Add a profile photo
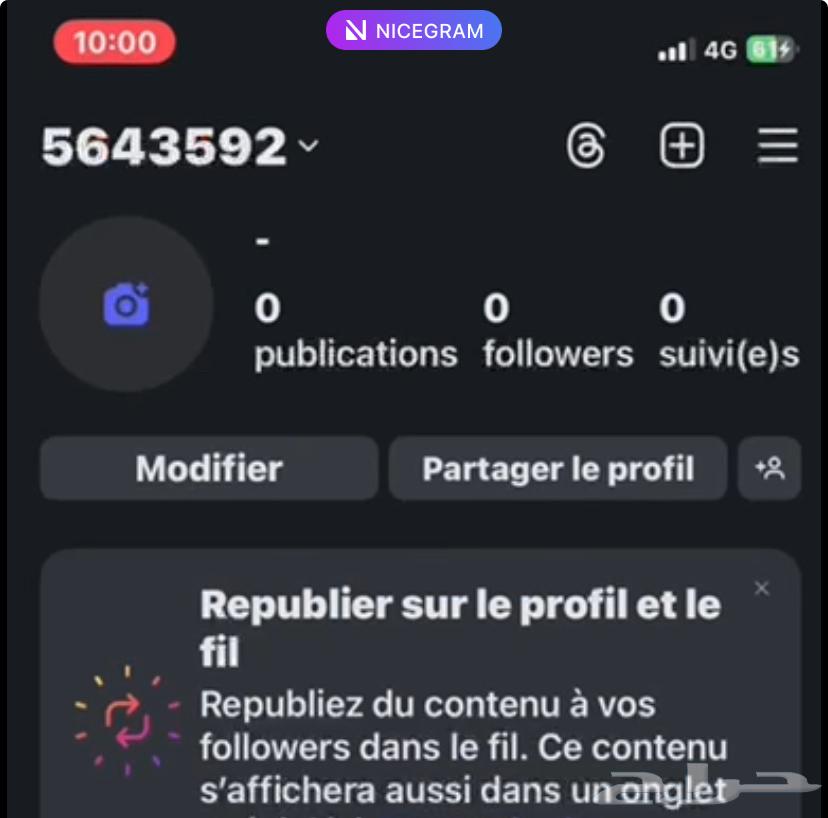 [x=126, y=304]
